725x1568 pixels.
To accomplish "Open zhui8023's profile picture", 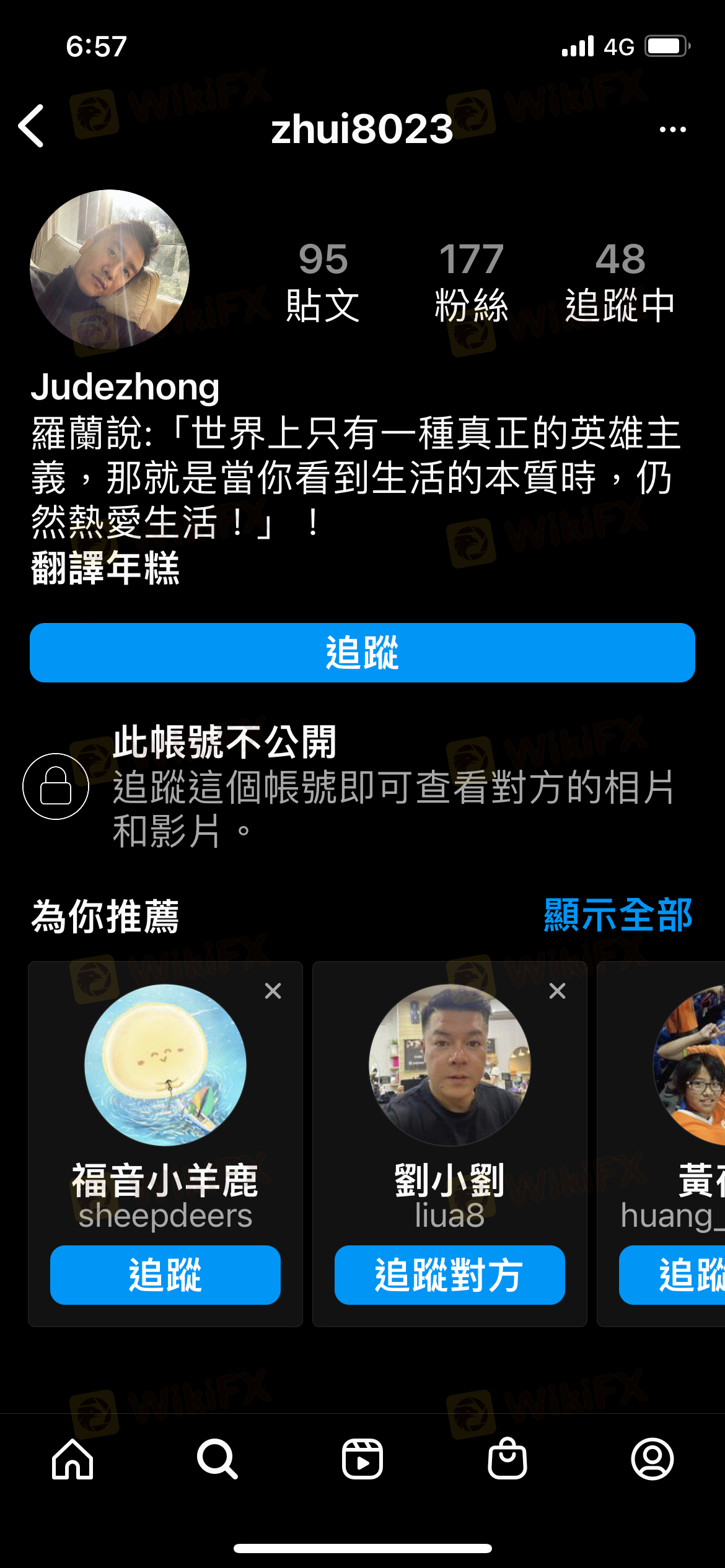I will 110,269.
